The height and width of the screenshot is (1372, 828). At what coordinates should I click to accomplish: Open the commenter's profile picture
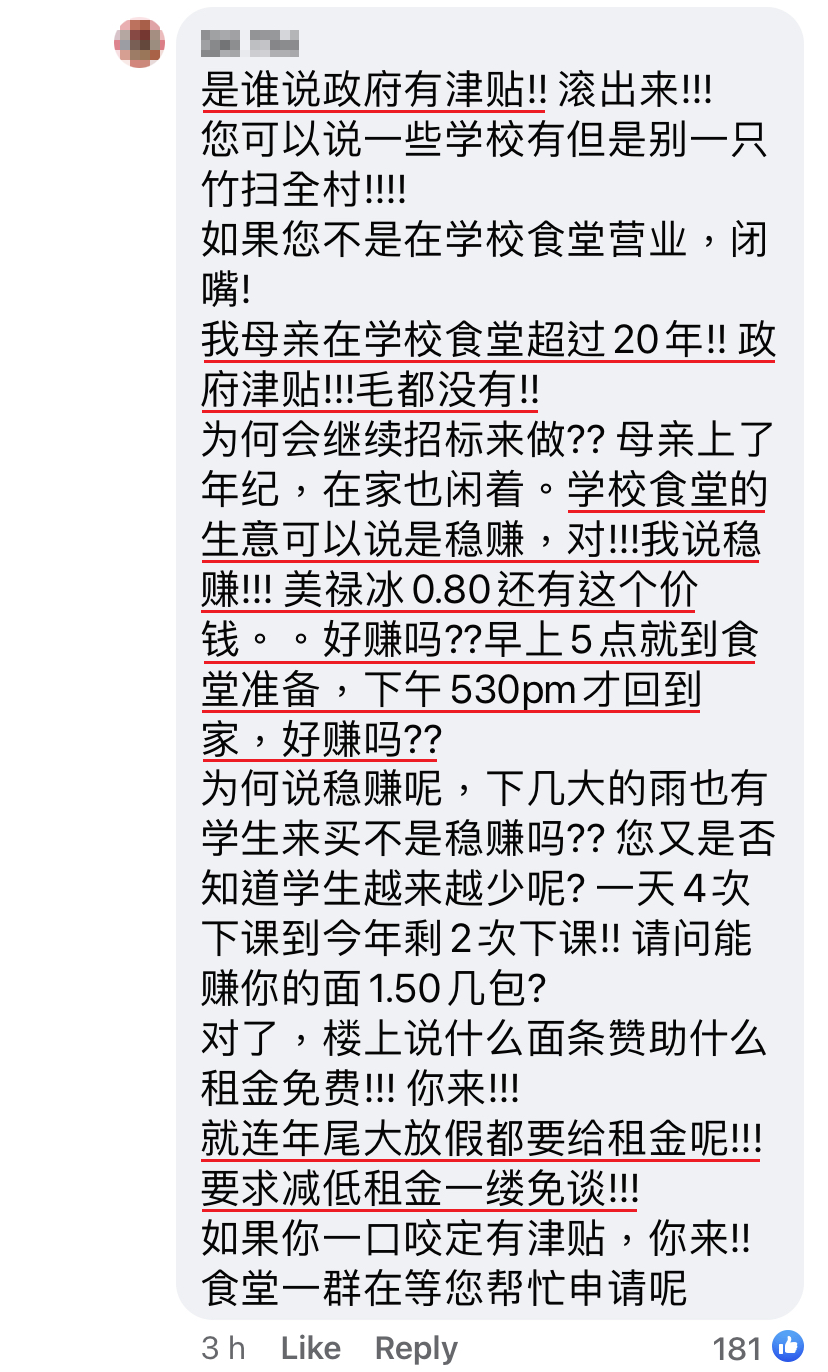click(139, 42)
